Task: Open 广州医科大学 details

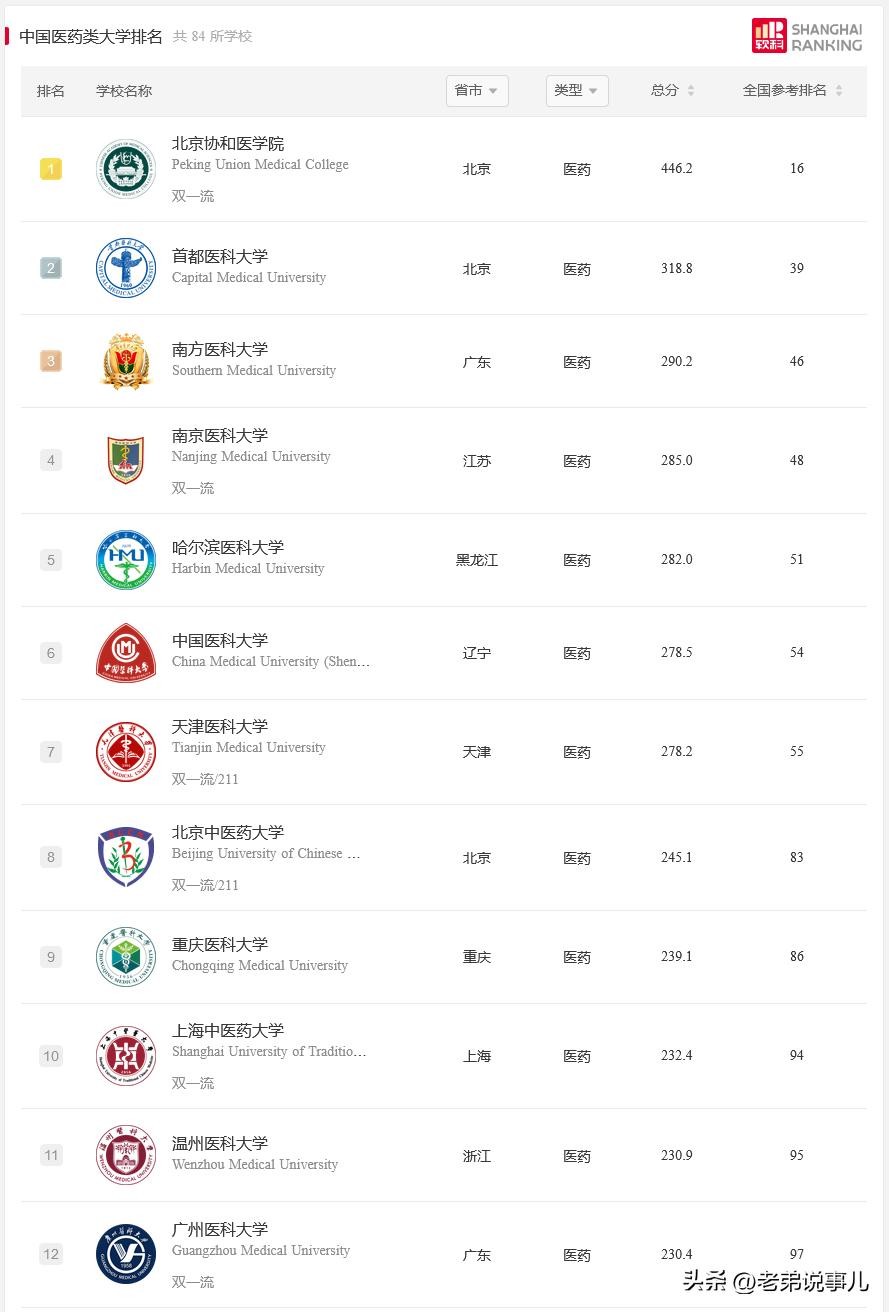Action: [x=220, y=1230]
